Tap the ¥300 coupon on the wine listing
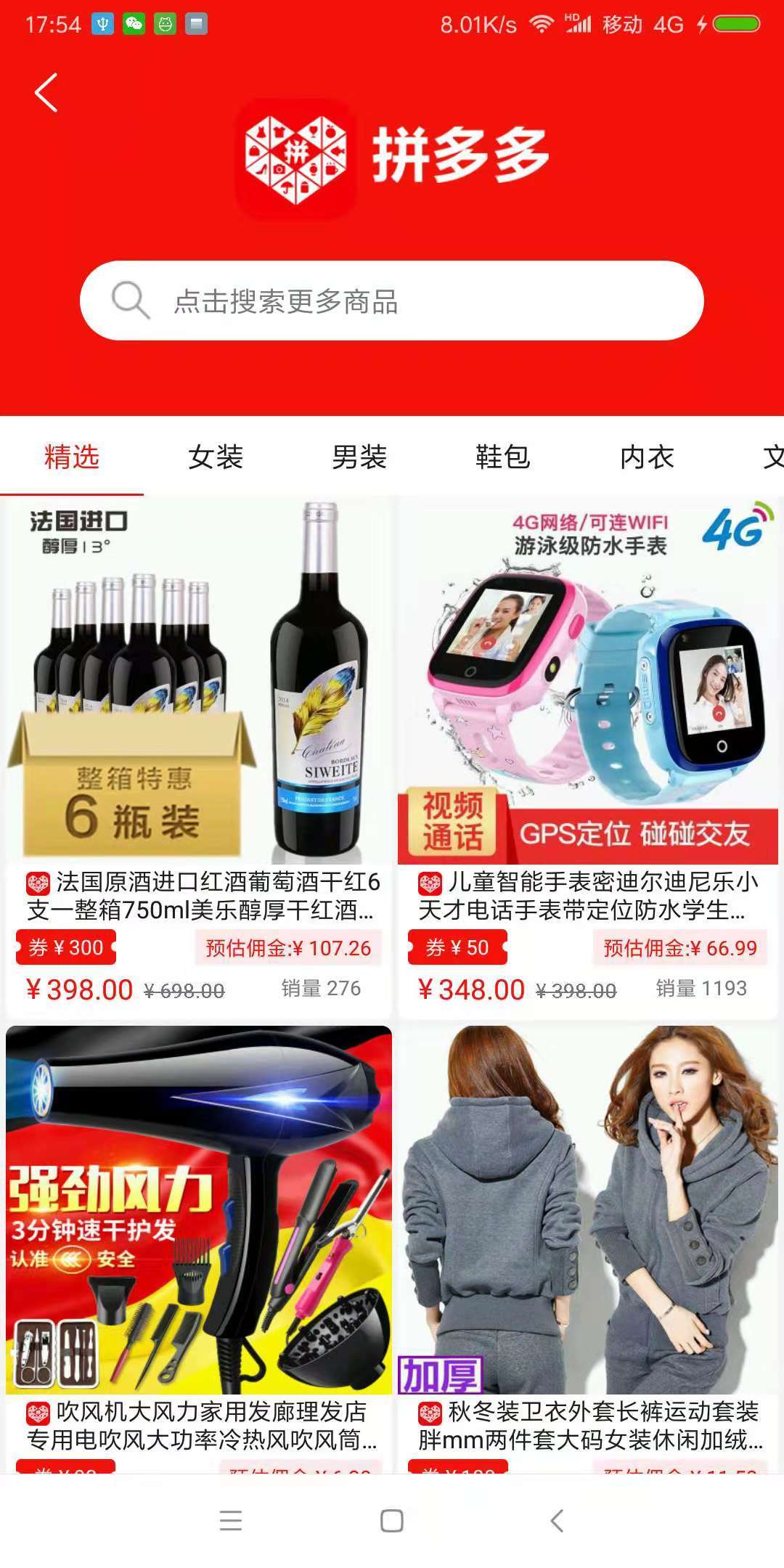Image resolution: width=784 pixels, height=1568 pixels. pyautogui.click(x=66, y=947)
